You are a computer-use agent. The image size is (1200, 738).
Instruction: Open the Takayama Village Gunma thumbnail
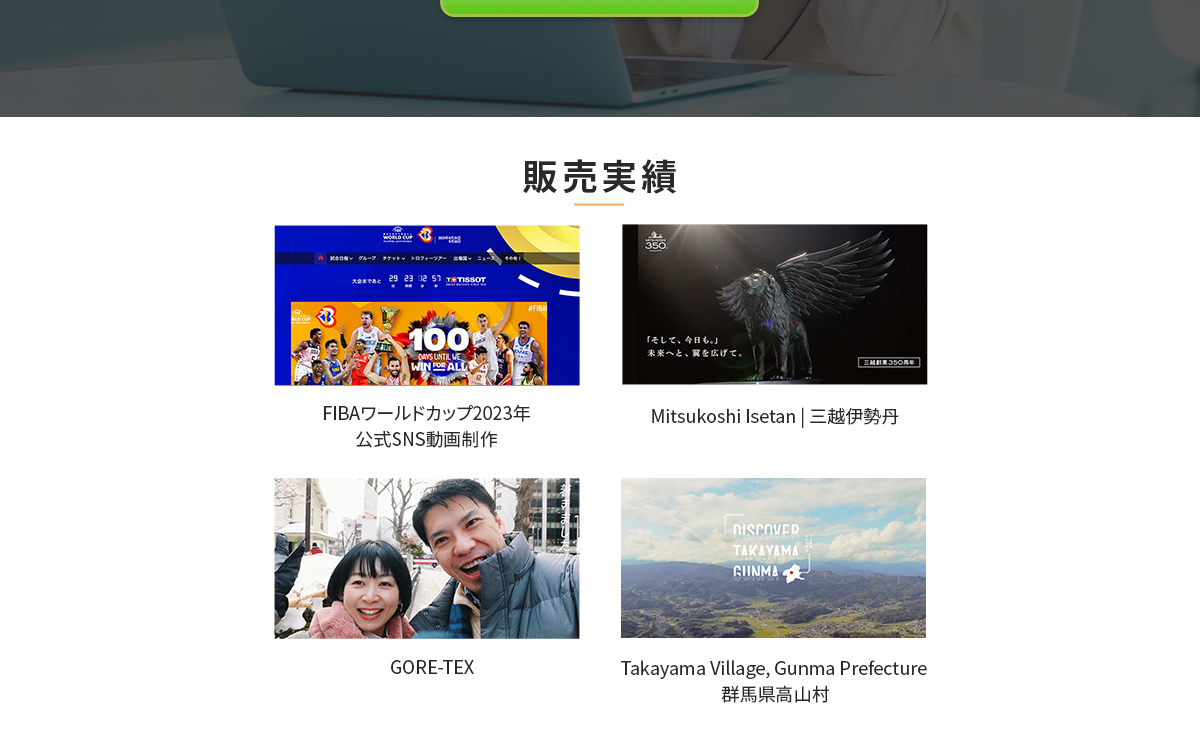click(x=773, y=558)
